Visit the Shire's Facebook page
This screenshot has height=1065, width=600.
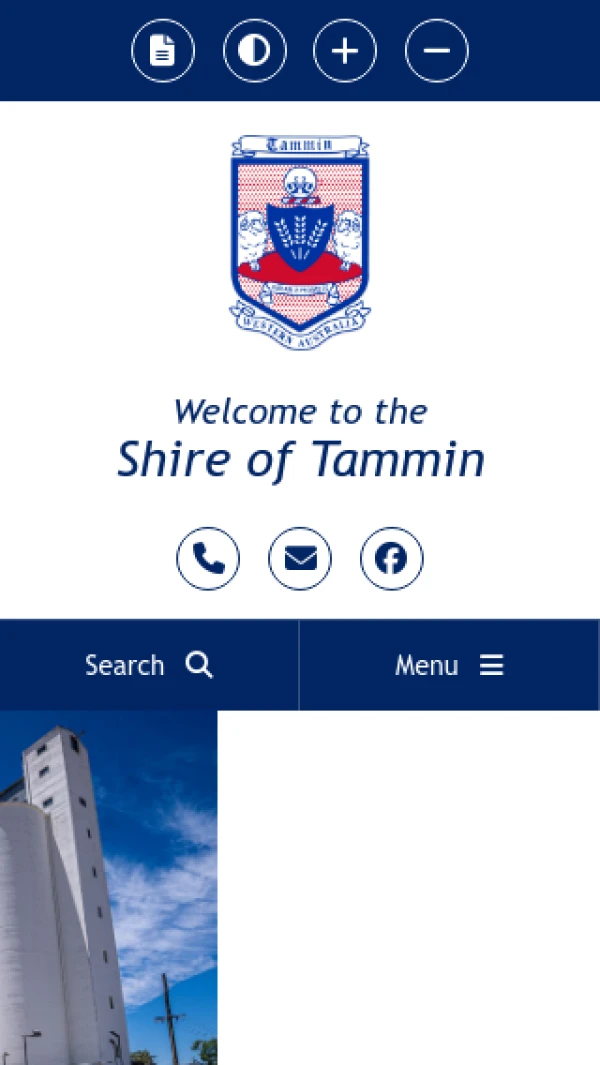pyautogui.click(x=391, y=558)
